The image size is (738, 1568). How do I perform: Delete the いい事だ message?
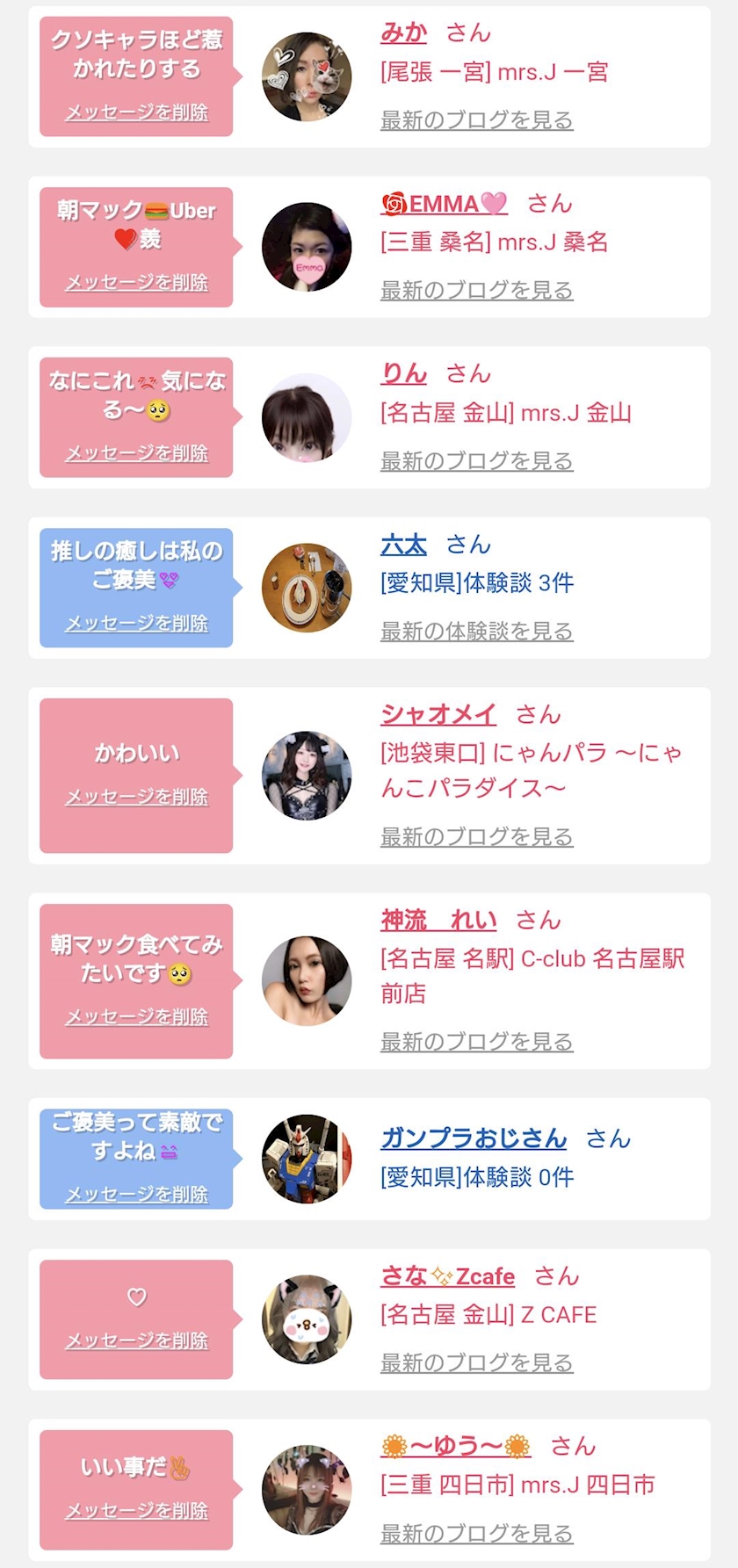(x=136, y=1511)
